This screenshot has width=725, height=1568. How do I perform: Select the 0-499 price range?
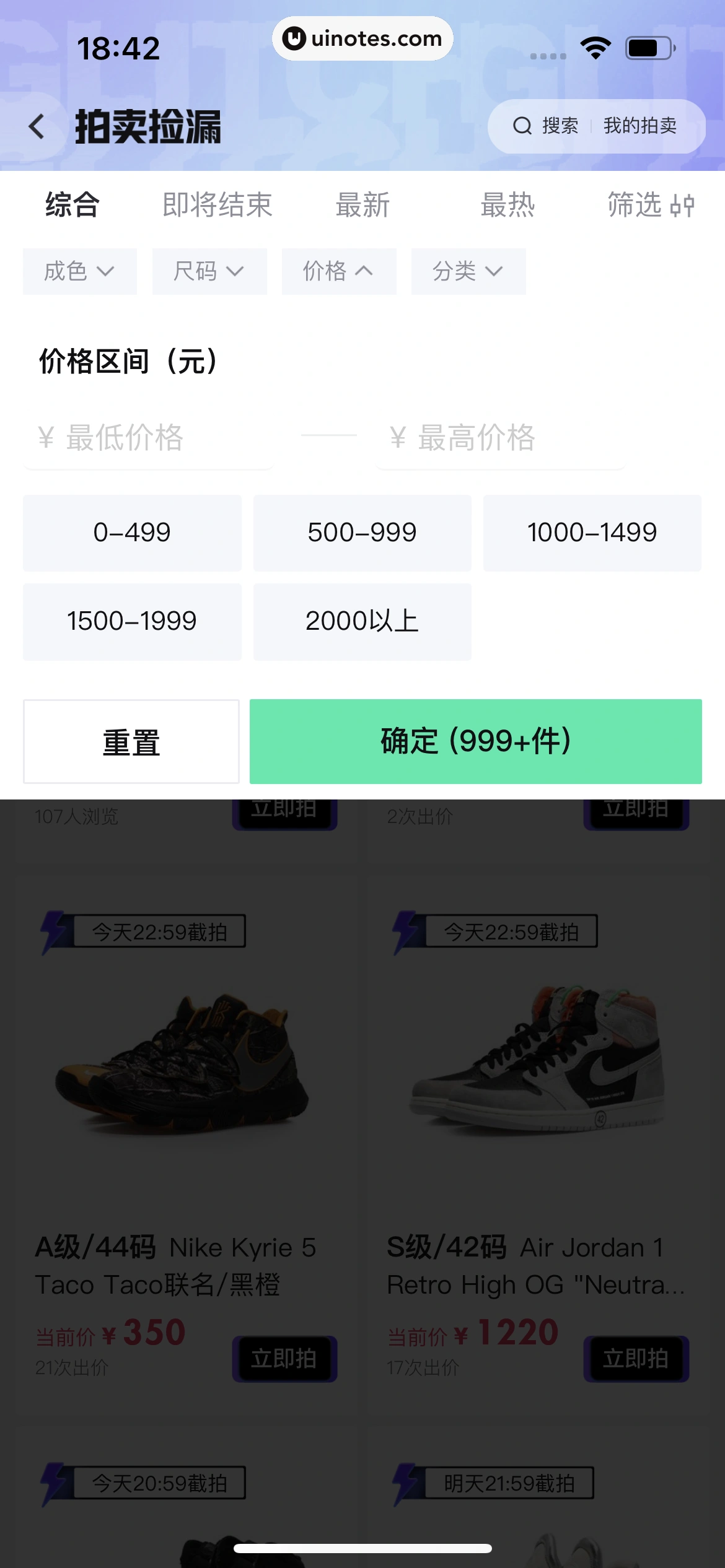[x=132, y=533]
